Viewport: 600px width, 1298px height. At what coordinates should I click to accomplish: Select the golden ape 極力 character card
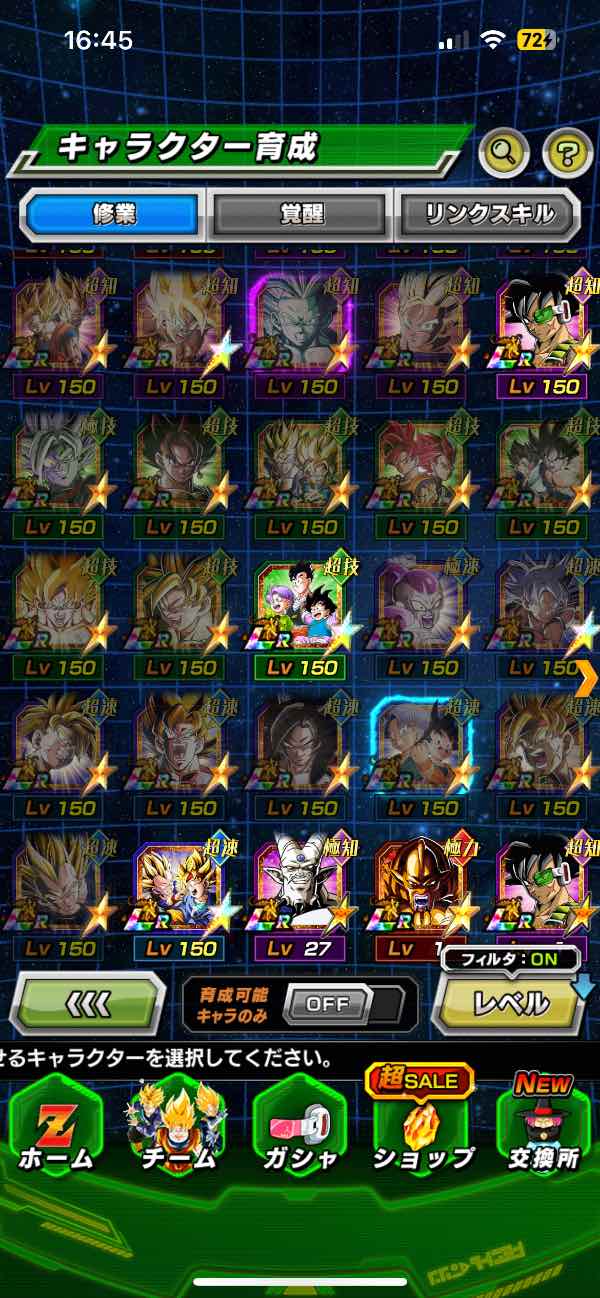(422, 897)
